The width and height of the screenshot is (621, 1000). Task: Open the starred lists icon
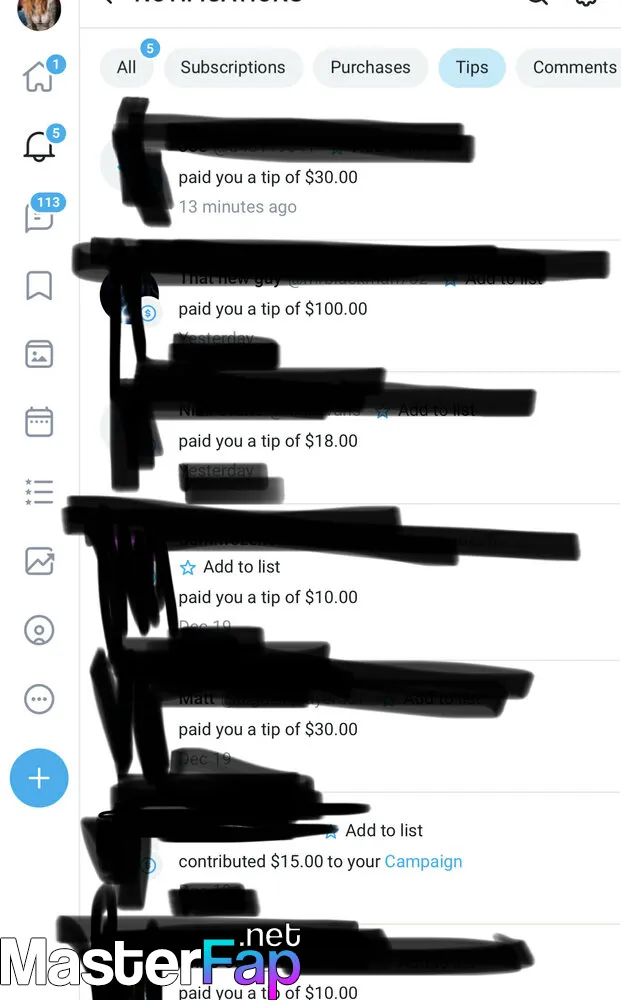coord(39,492)
